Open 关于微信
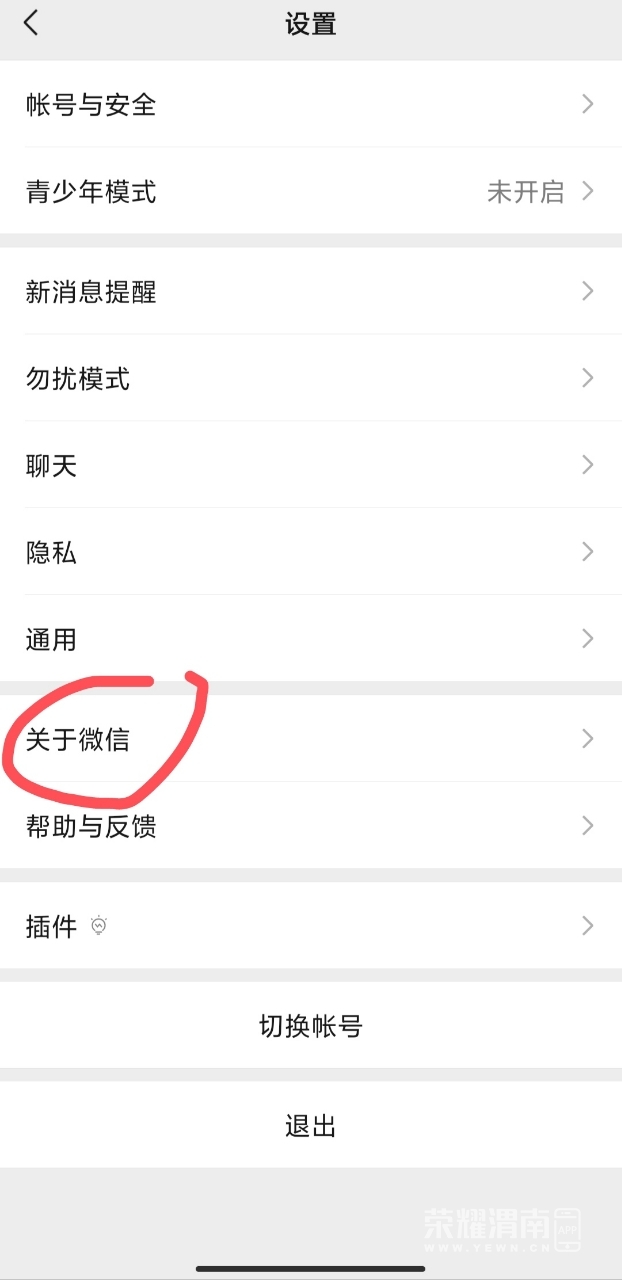 coord(310,739)
